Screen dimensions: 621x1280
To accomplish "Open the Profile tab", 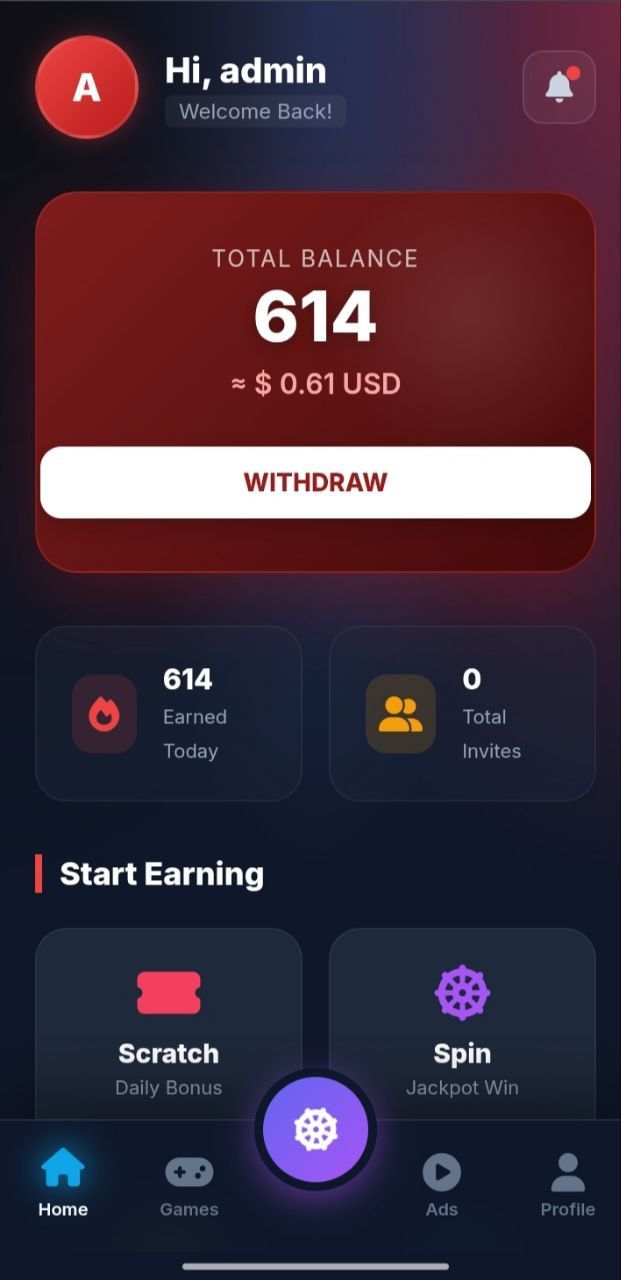I will tap(567, 1183).
